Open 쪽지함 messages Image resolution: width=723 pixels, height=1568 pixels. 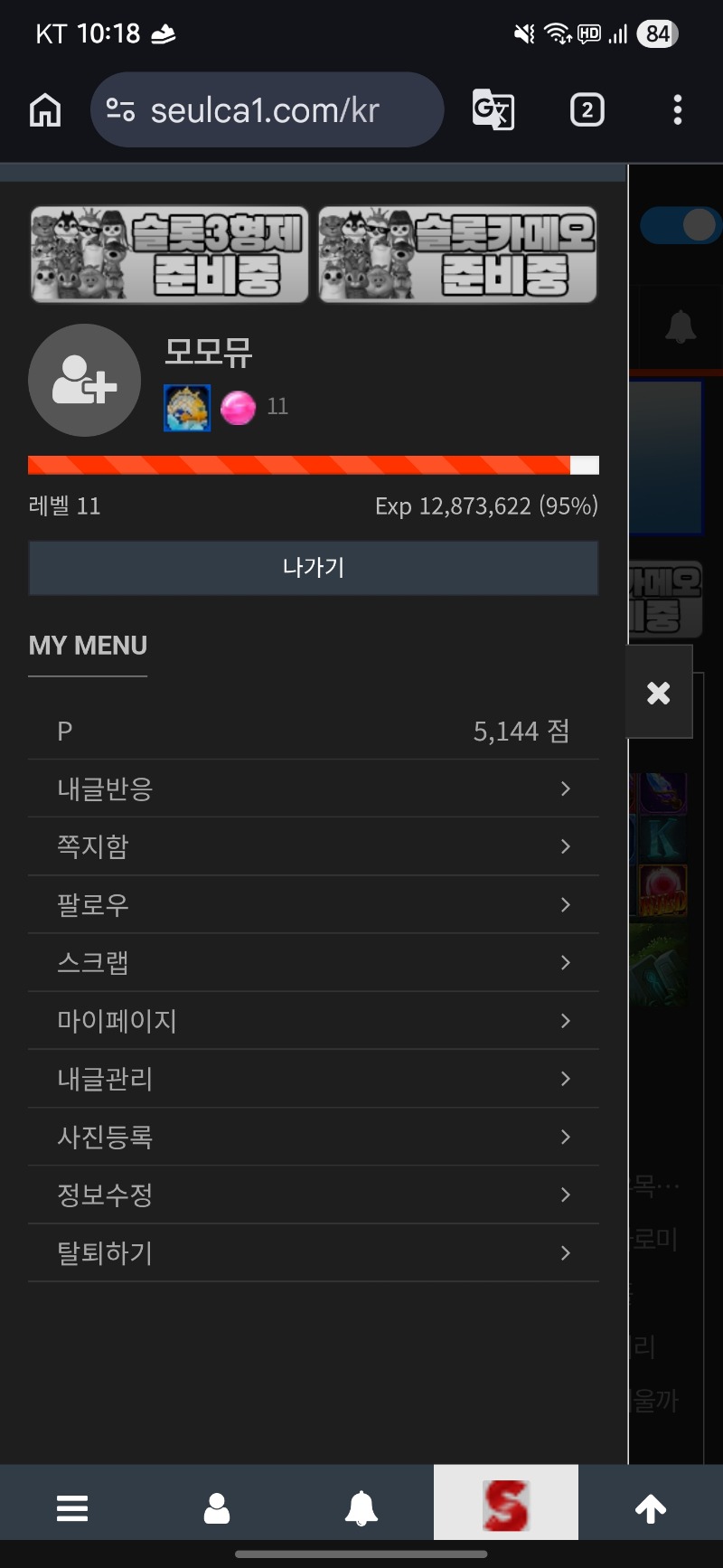tap(313, 846)
